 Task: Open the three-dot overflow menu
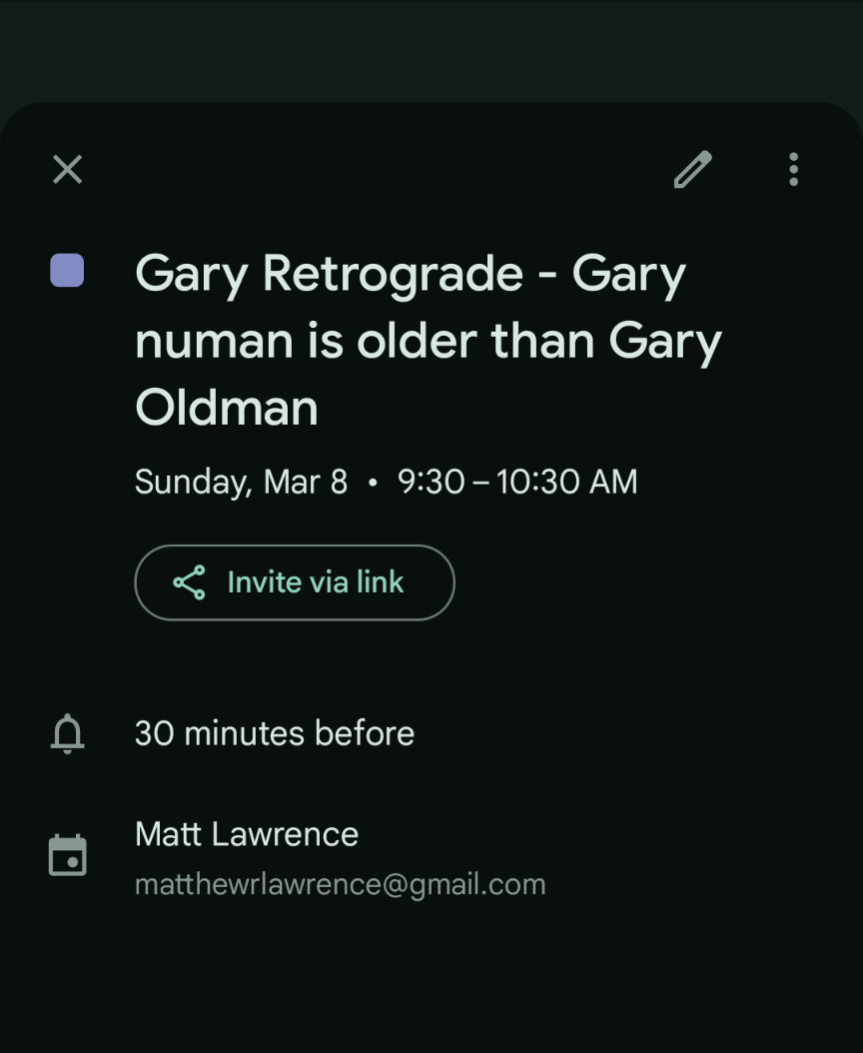[x=793, y=170]
